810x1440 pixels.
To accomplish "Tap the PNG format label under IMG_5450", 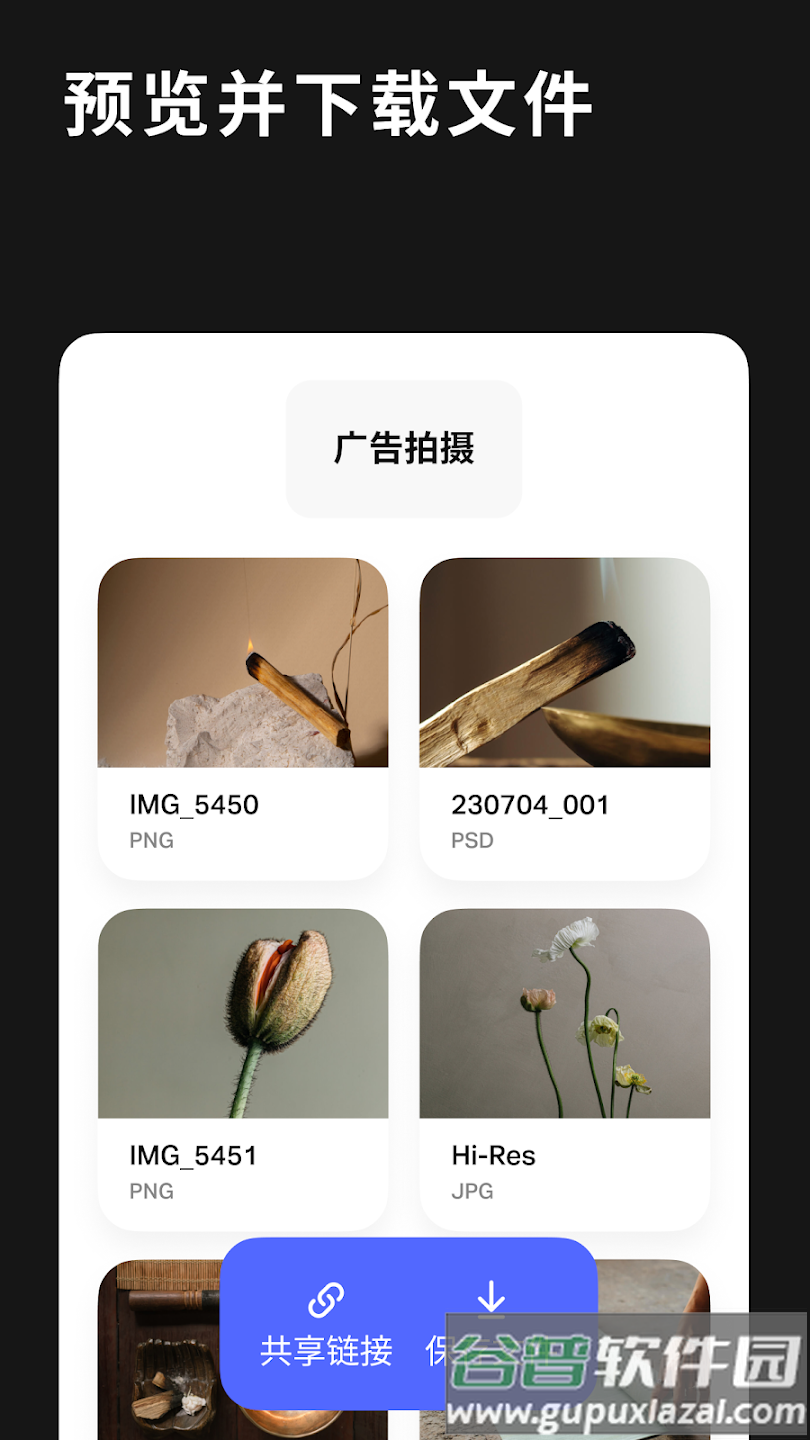I will [x=151, y=840].
